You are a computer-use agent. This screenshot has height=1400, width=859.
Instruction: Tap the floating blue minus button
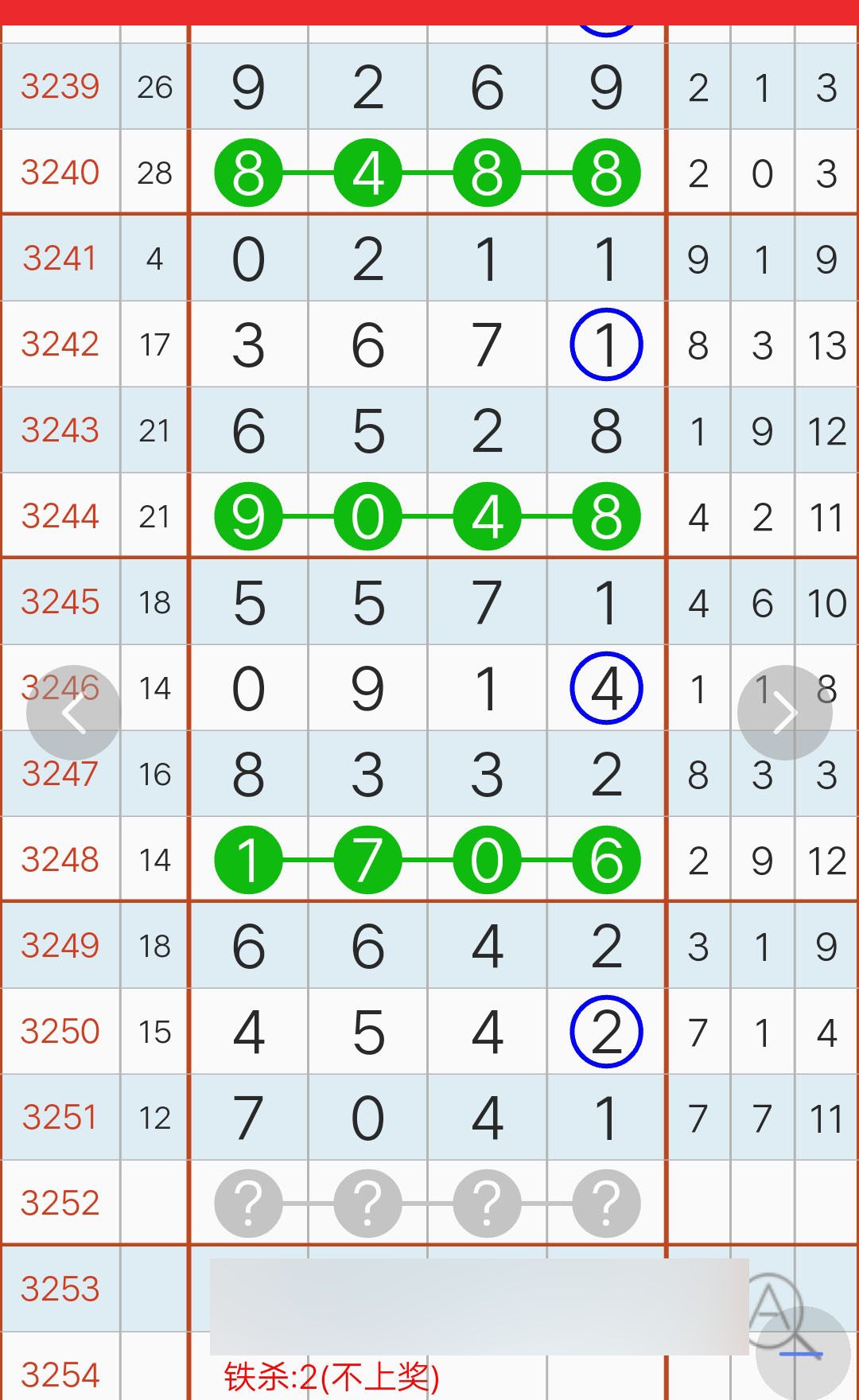pos(802,1354)
